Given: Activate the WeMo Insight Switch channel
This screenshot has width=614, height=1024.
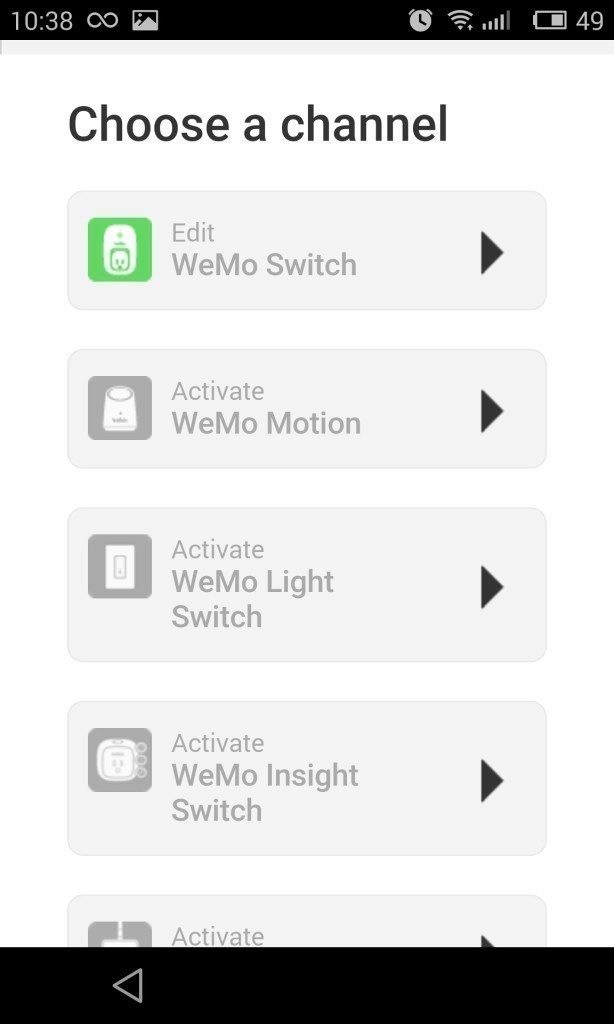Looking at the screenshot, I should tap(306, 778).
